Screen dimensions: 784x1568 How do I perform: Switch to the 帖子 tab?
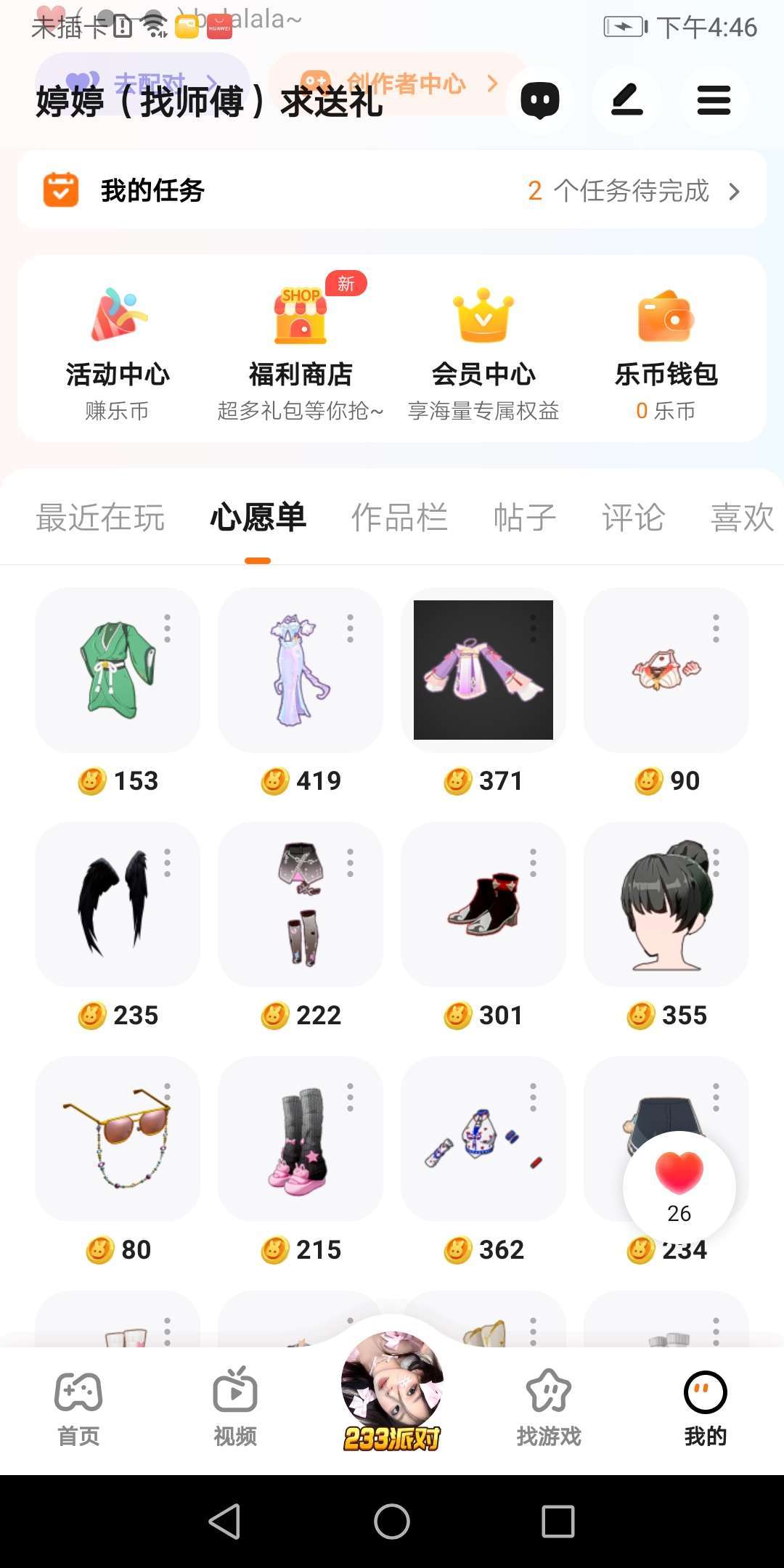525,518
